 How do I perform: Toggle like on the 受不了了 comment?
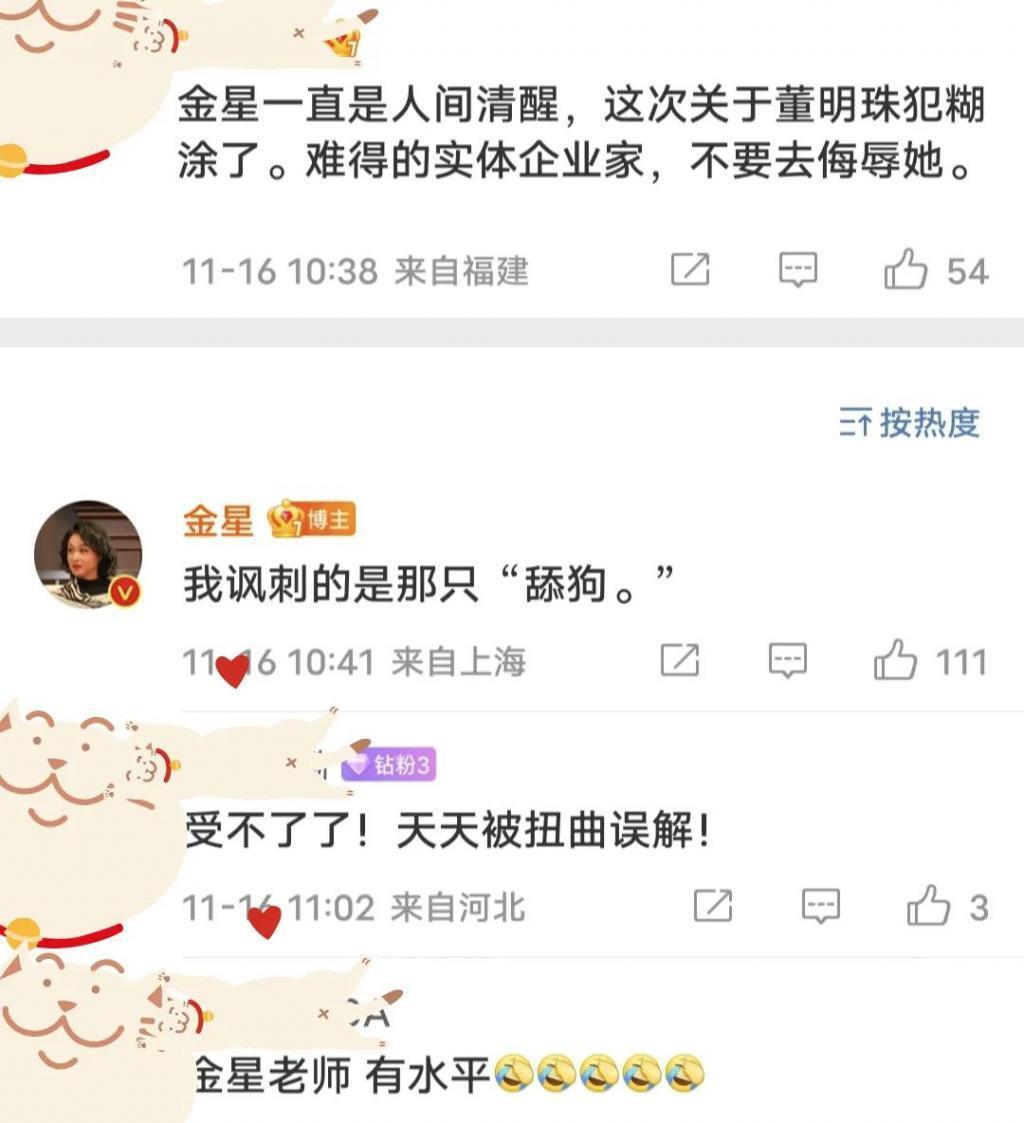tap(932, 908)
